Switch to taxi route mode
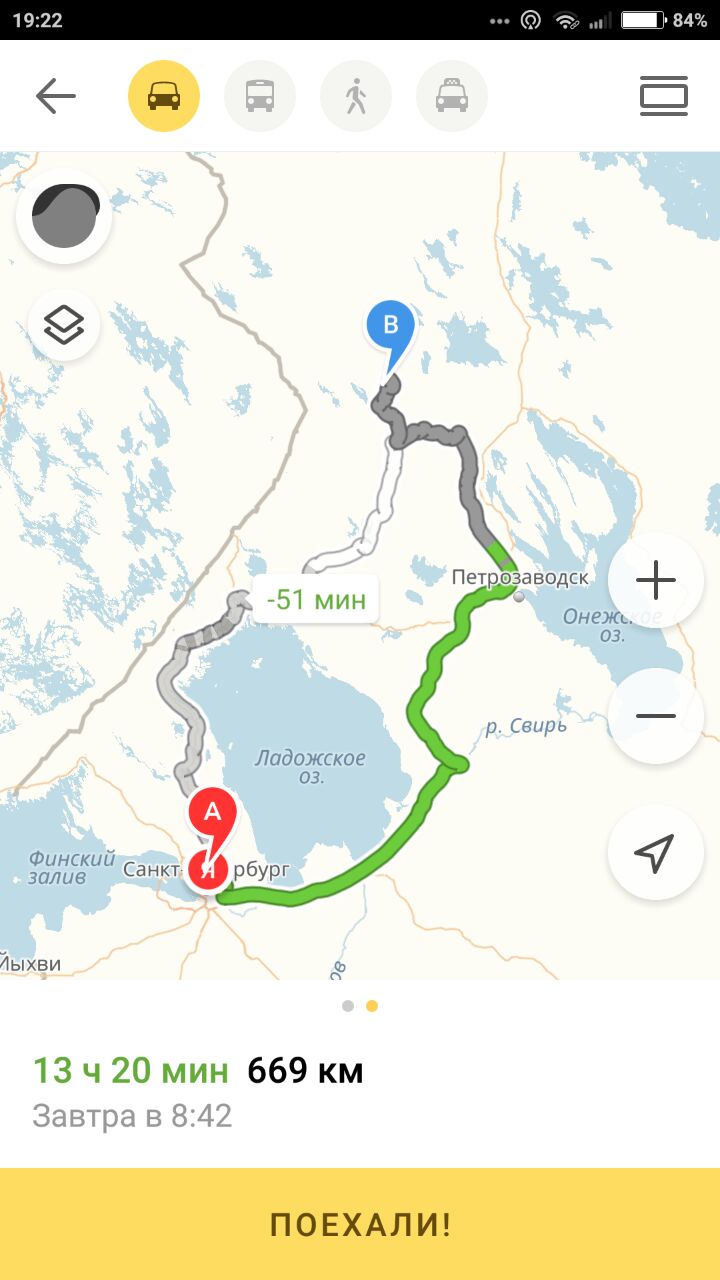720x1280 pixels. click(x=452, y=96)
